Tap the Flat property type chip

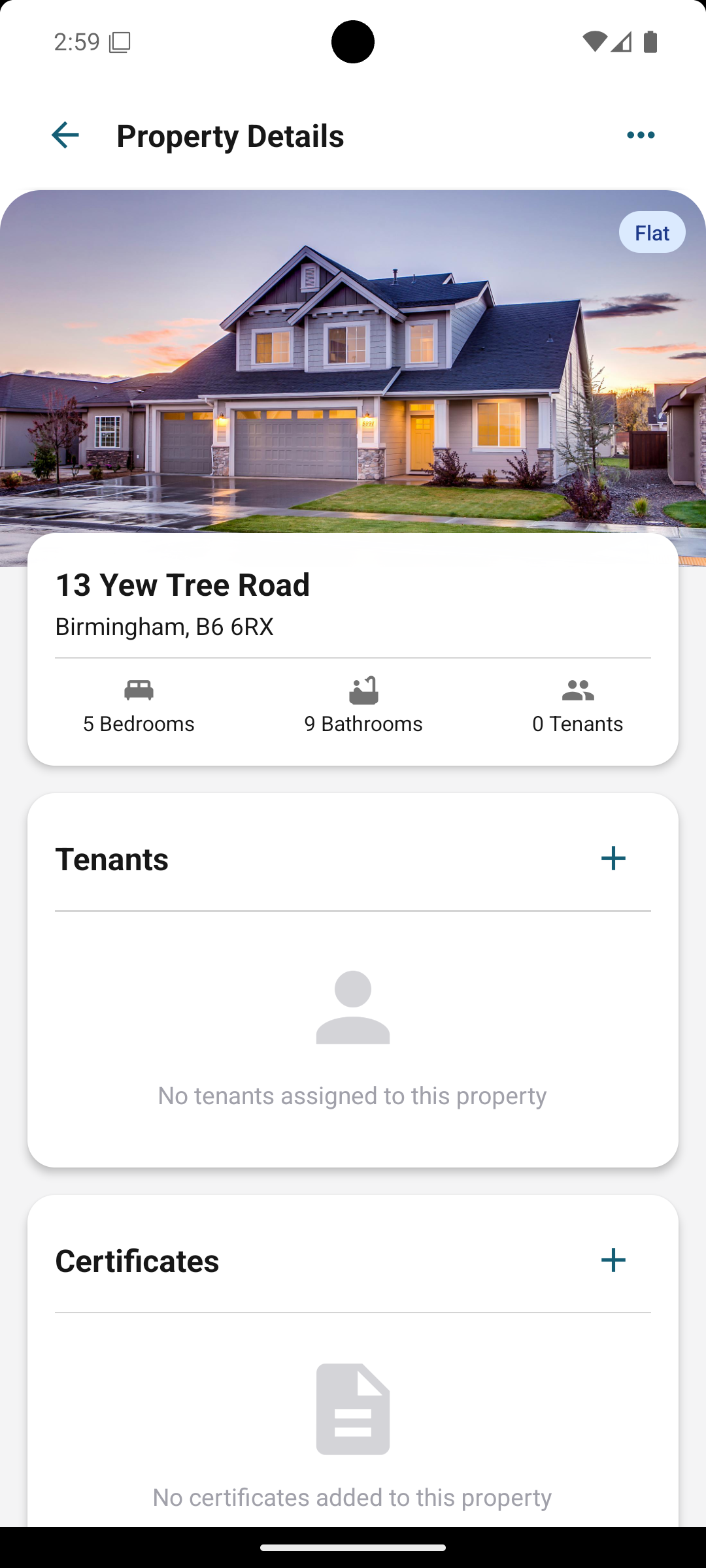click(652, 232)
